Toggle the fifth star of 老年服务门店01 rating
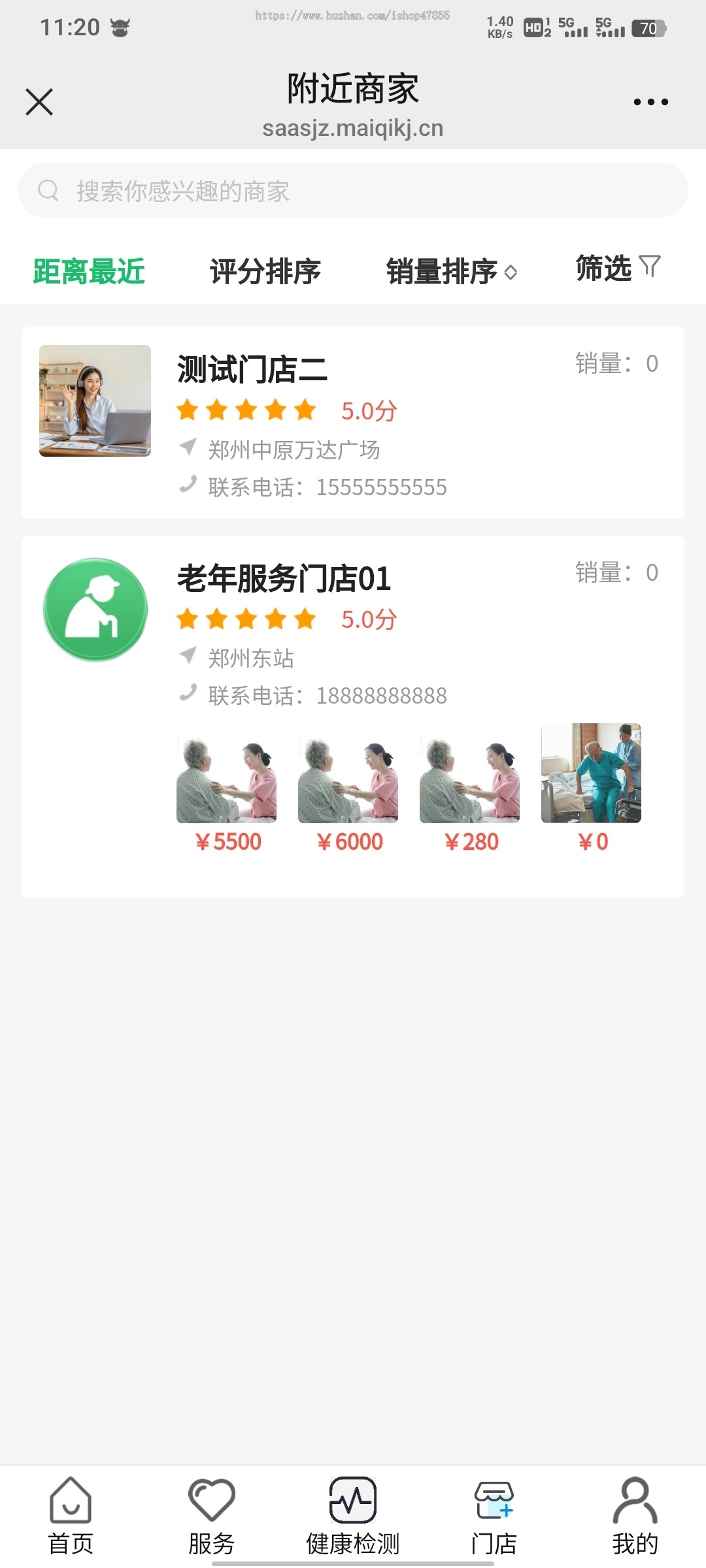The image size is (706, 1568). [x=305, y=618]
